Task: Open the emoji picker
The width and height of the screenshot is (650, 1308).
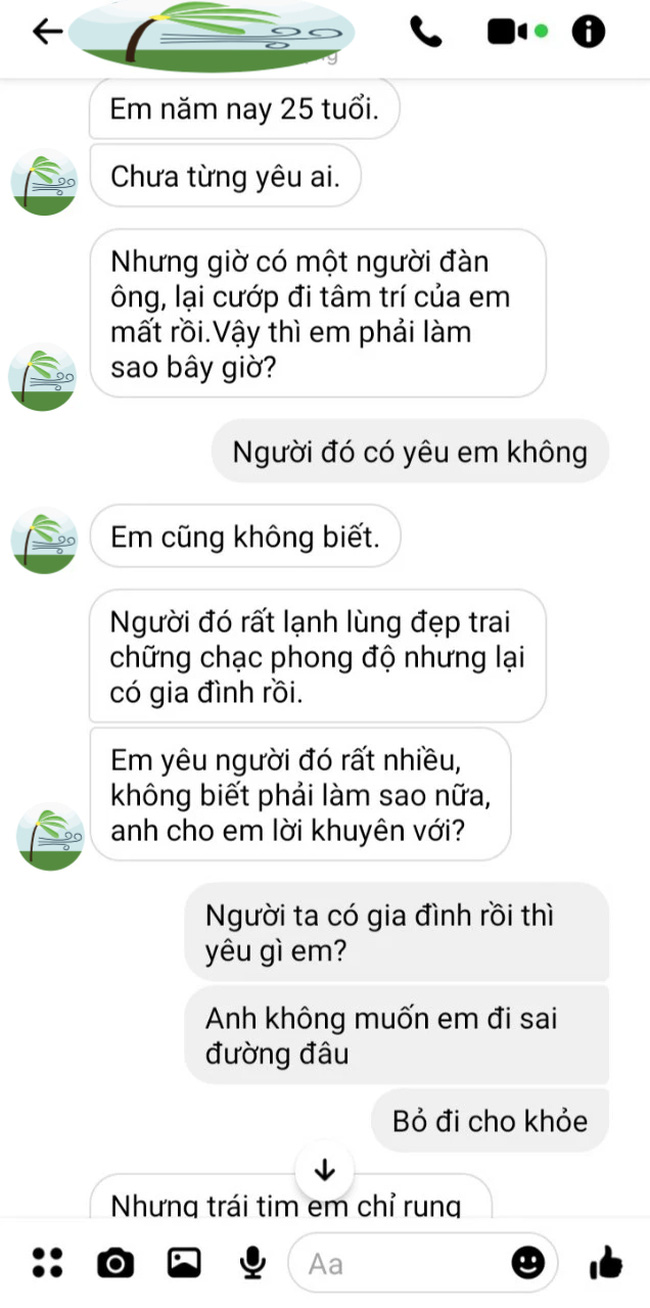Action: tap(529, 1263)
